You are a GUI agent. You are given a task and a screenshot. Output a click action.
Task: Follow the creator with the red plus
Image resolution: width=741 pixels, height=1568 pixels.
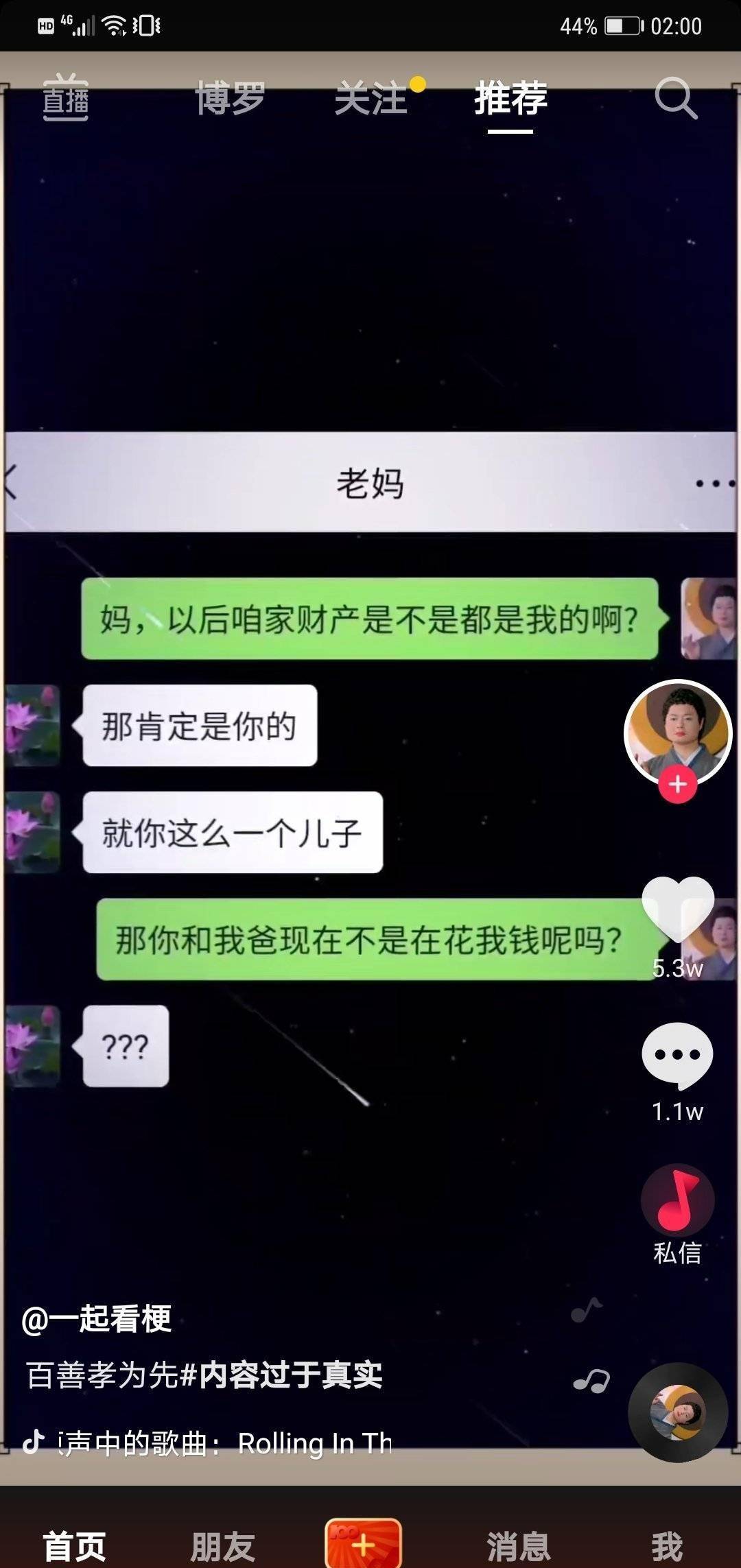tap(677, 784)
